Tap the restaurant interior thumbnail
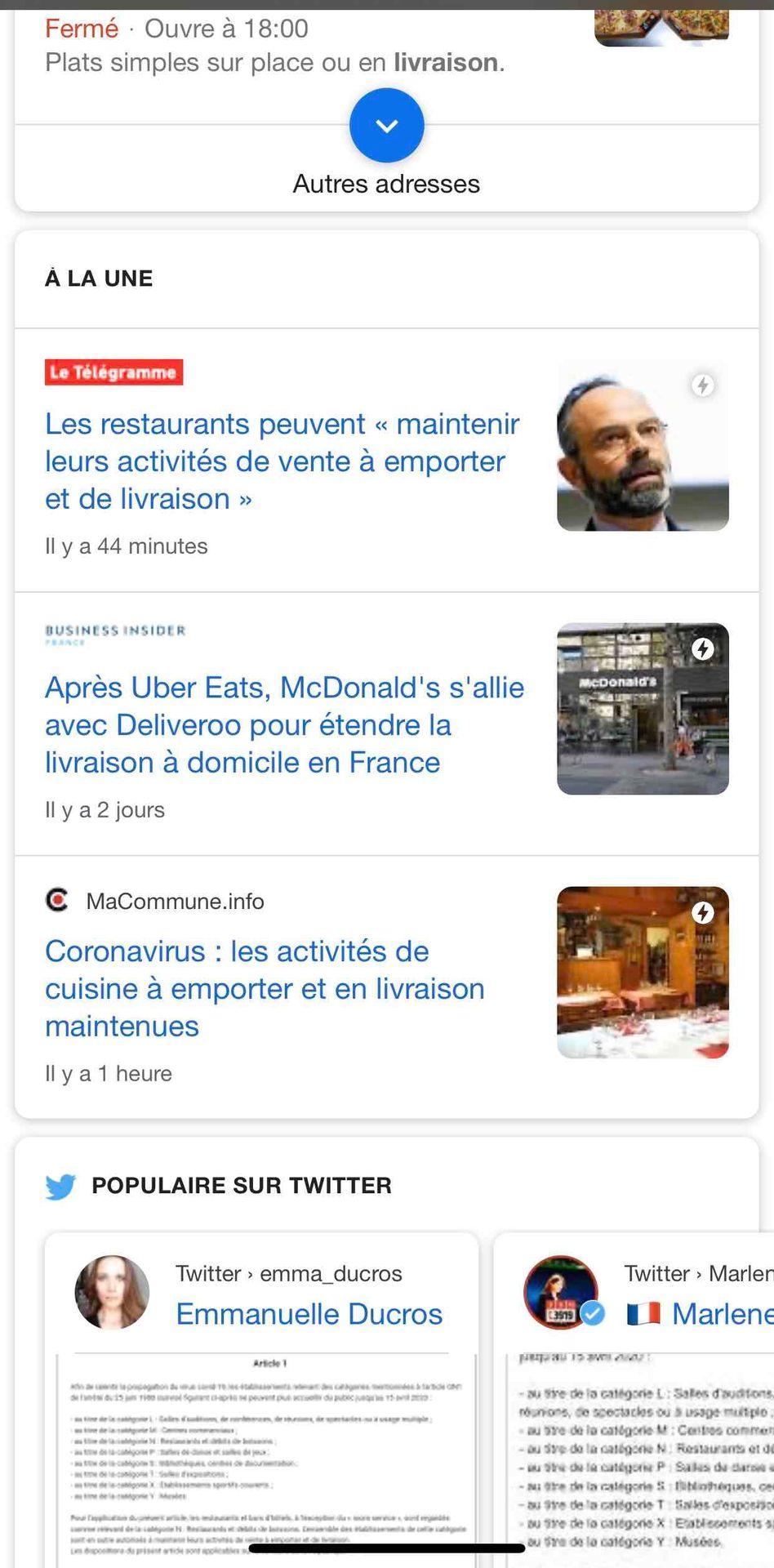Viewport: 774px width, 1568px height. click(x=643, y=973)
